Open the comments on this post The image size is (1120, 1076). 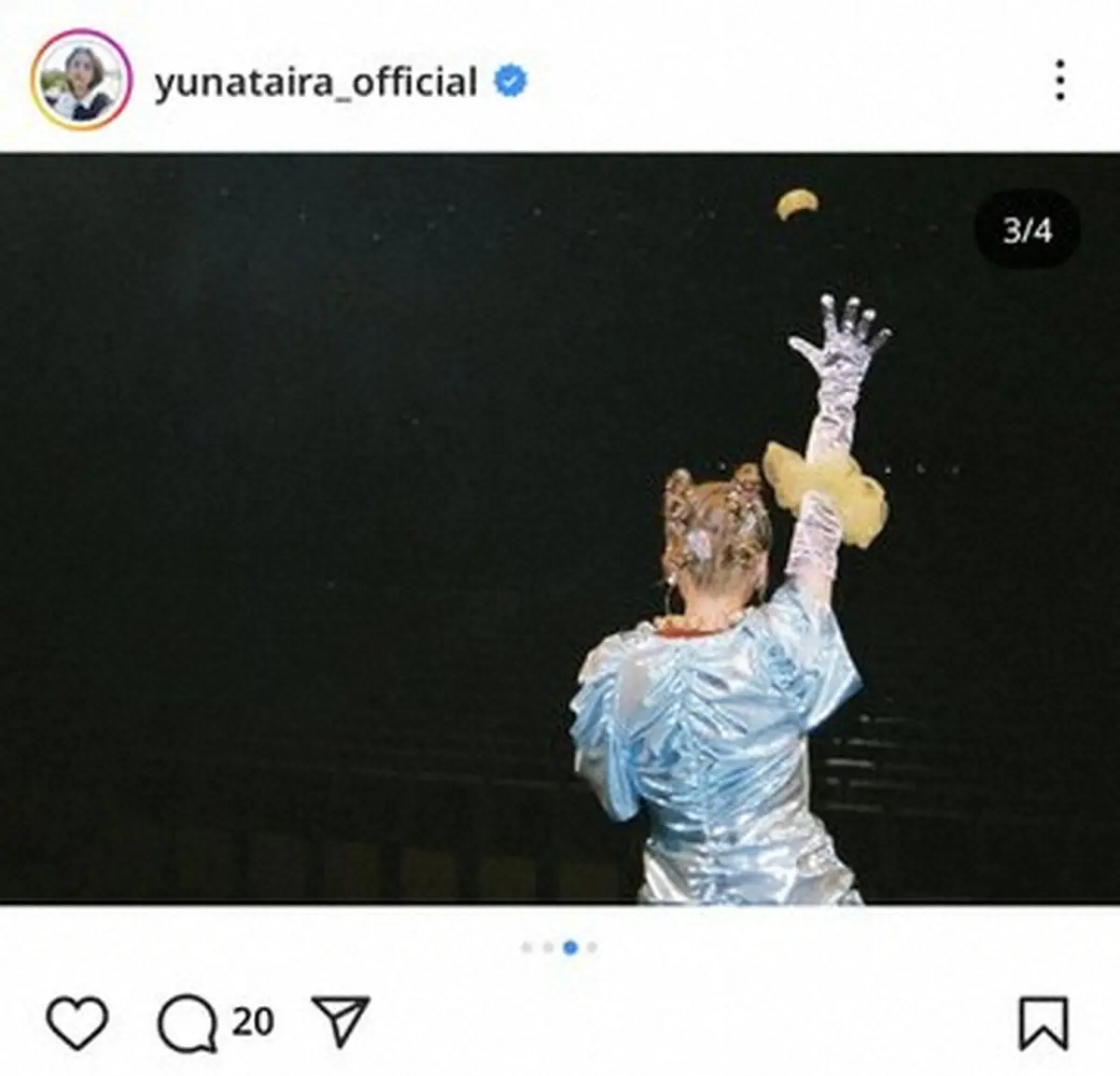[x=189, y=1024]
